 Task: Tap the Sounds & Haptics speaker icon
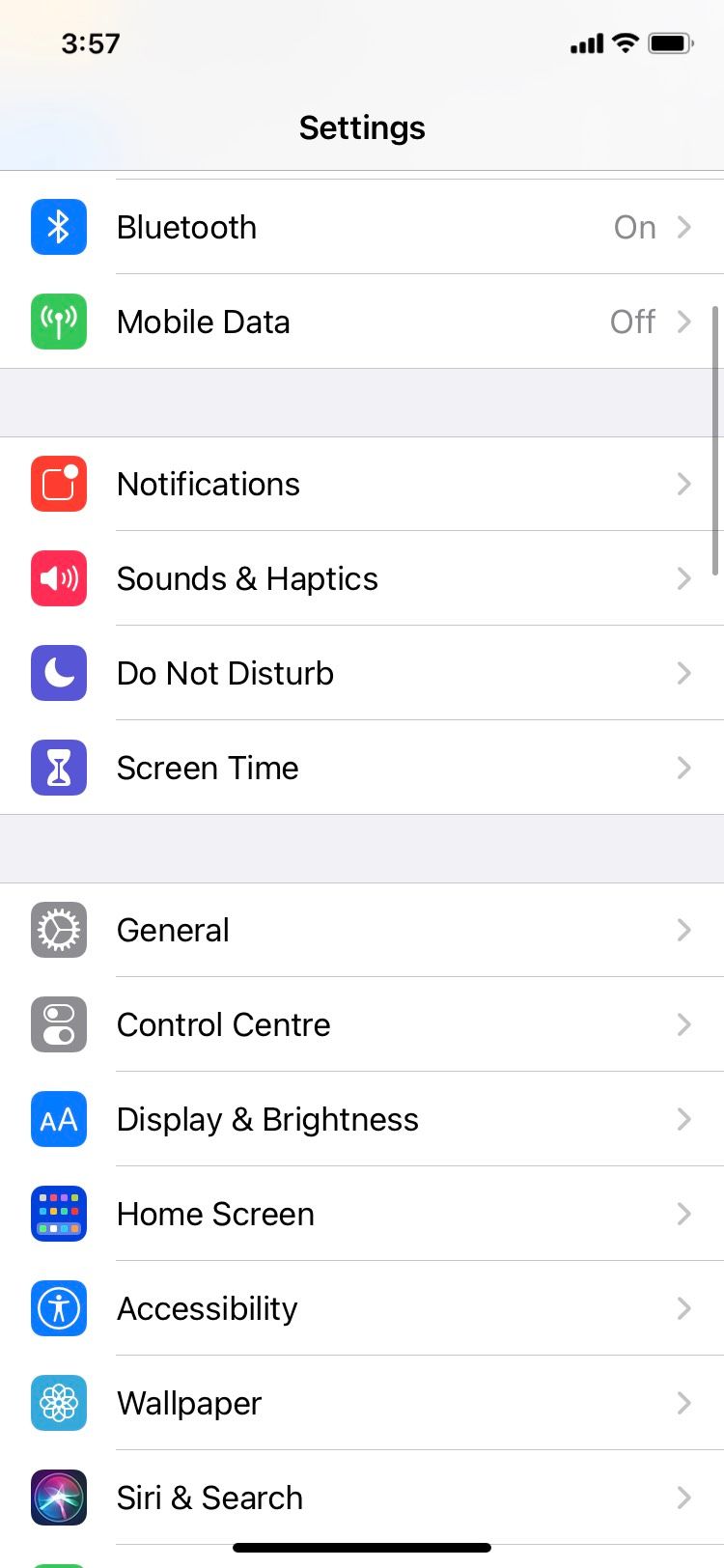pyautogui.click(x=59, y=578)
